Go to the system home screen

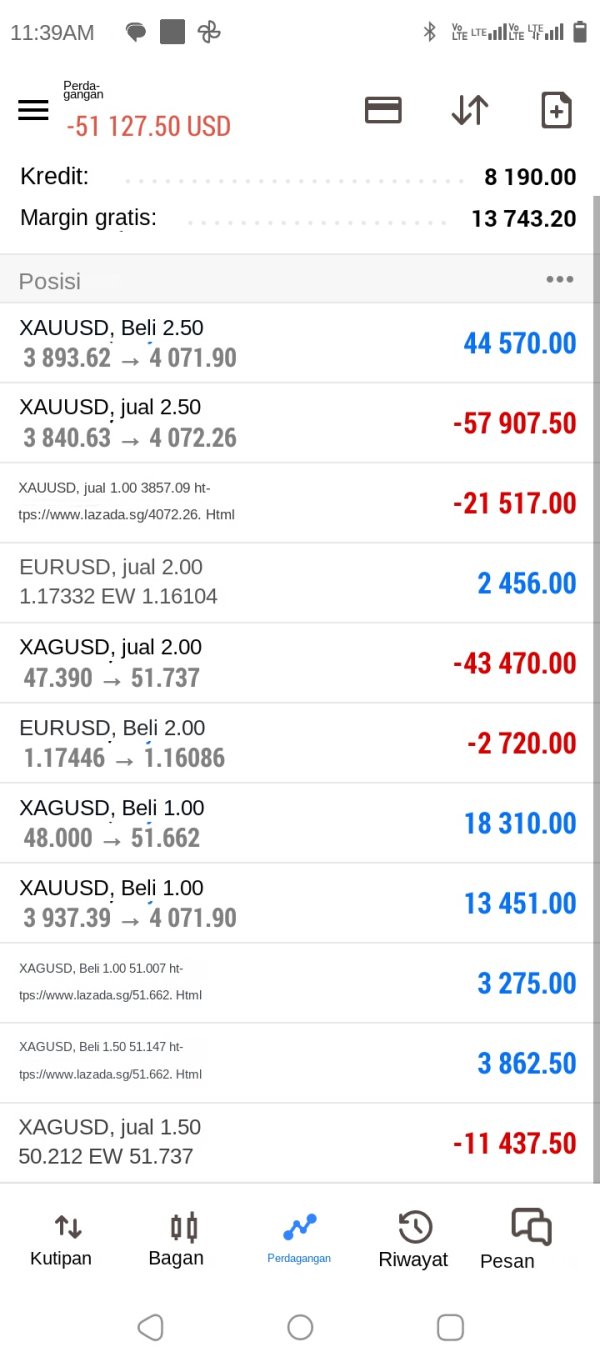[x=300, y=1327]
